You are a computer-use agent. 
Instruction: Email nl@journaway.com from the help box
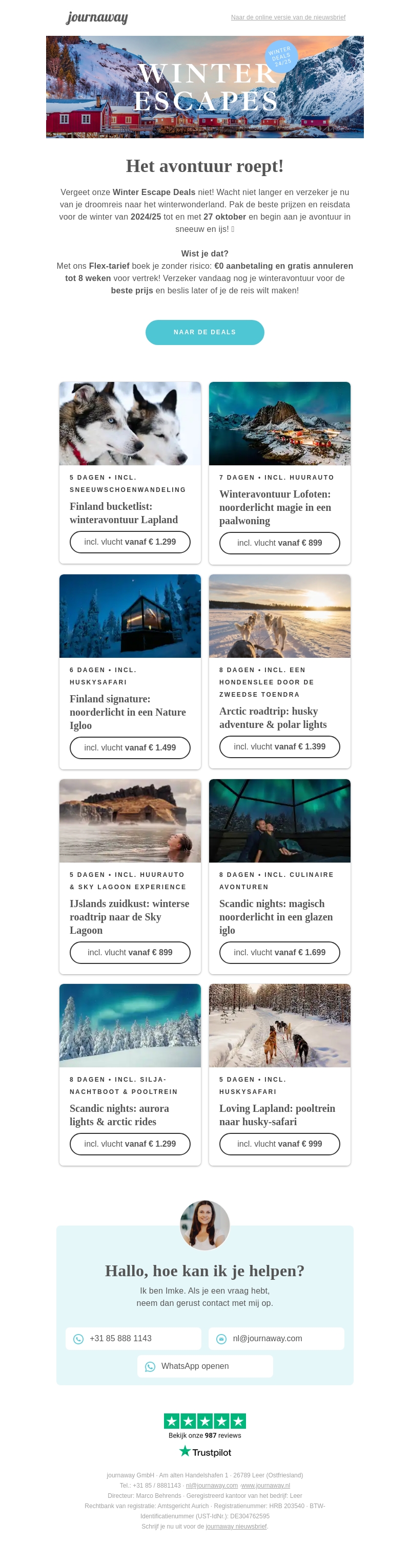pos(276,1339)
